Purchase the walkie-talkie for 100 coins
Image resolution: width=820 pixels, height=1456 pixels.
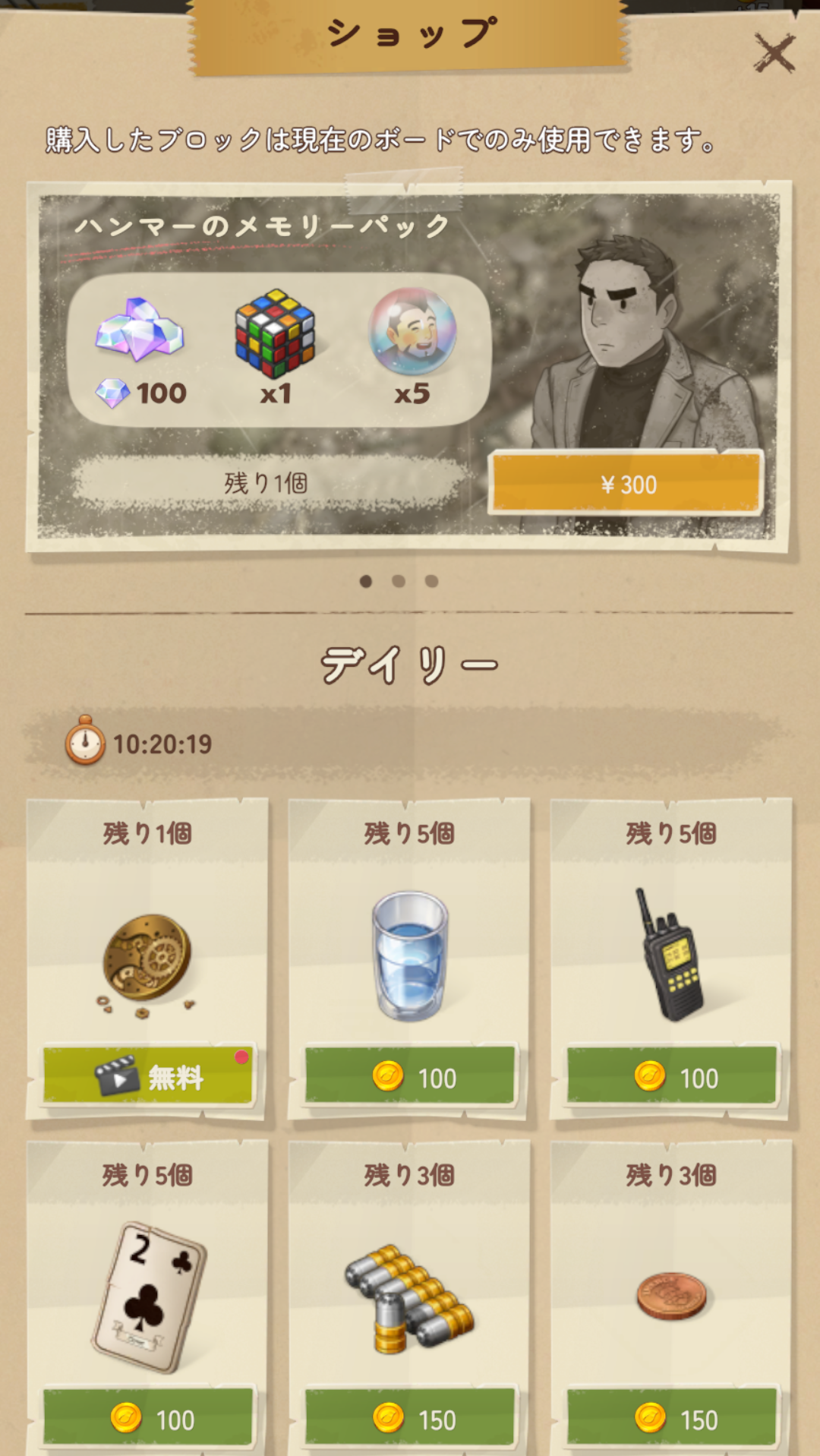[x=672, y=1075]
